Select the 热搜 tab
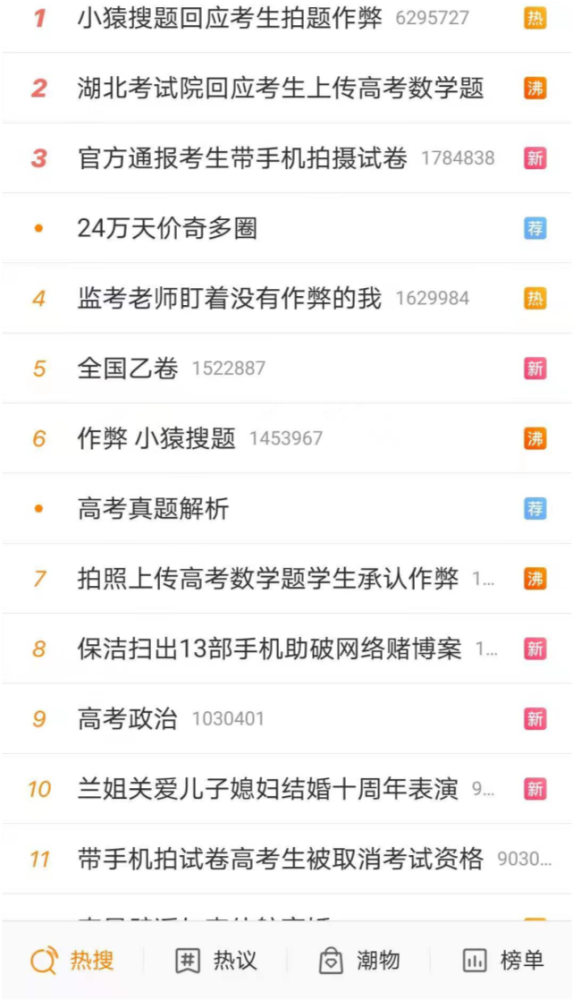The image size is (573, 1000). pos(72,960)
